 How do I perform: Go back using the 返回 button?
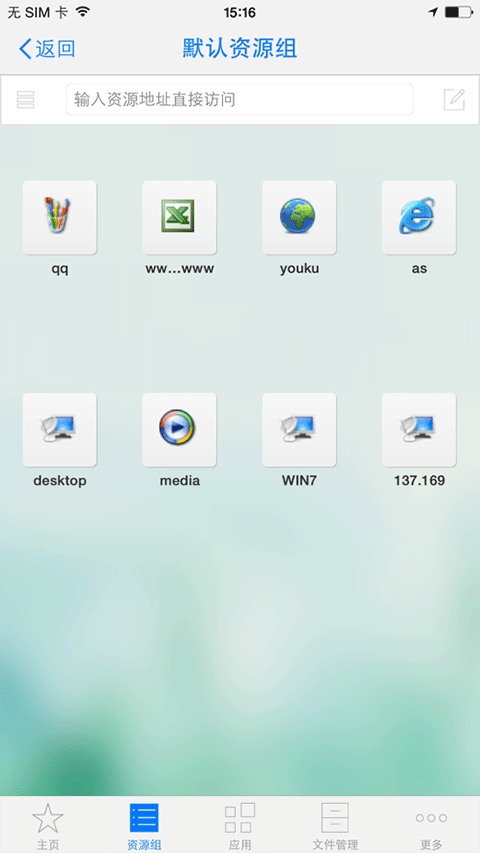(47, 49)
